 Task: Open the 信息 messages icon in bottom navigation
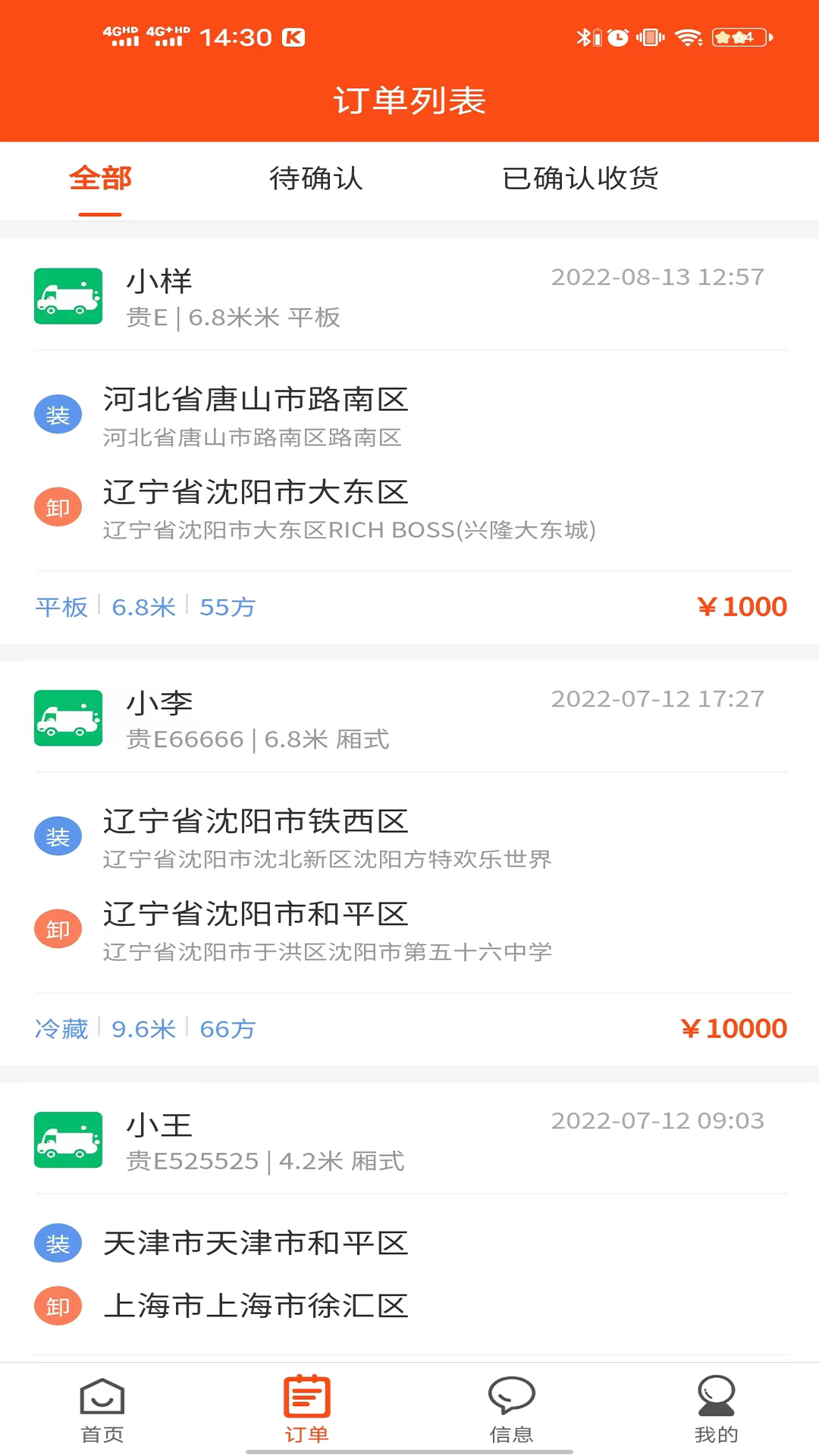tap(511, 1407)
